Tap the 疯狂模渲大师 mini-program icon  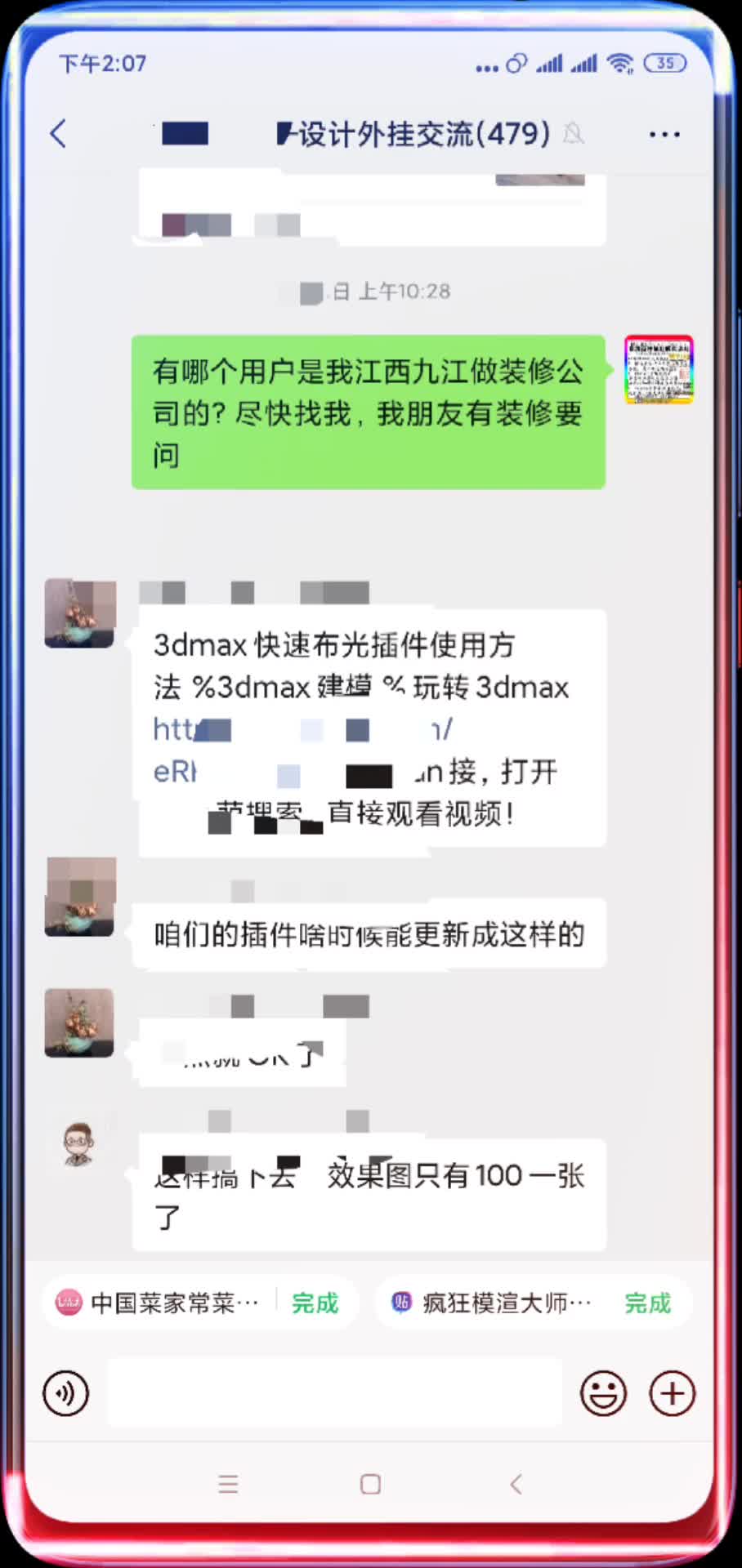(x=400, y=1302)
